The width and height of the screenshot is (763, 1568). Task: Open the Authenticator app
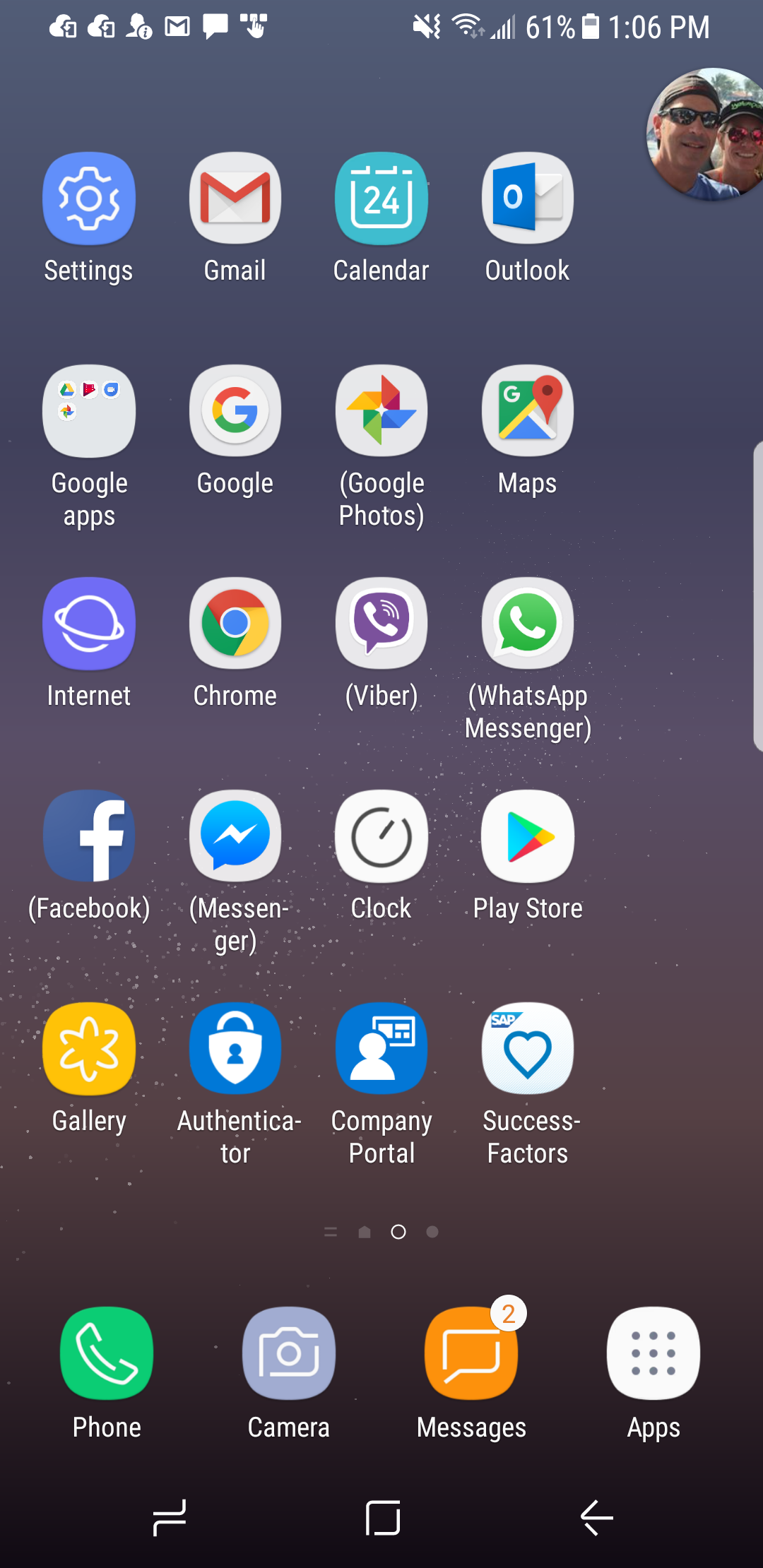pos(235,1048)
